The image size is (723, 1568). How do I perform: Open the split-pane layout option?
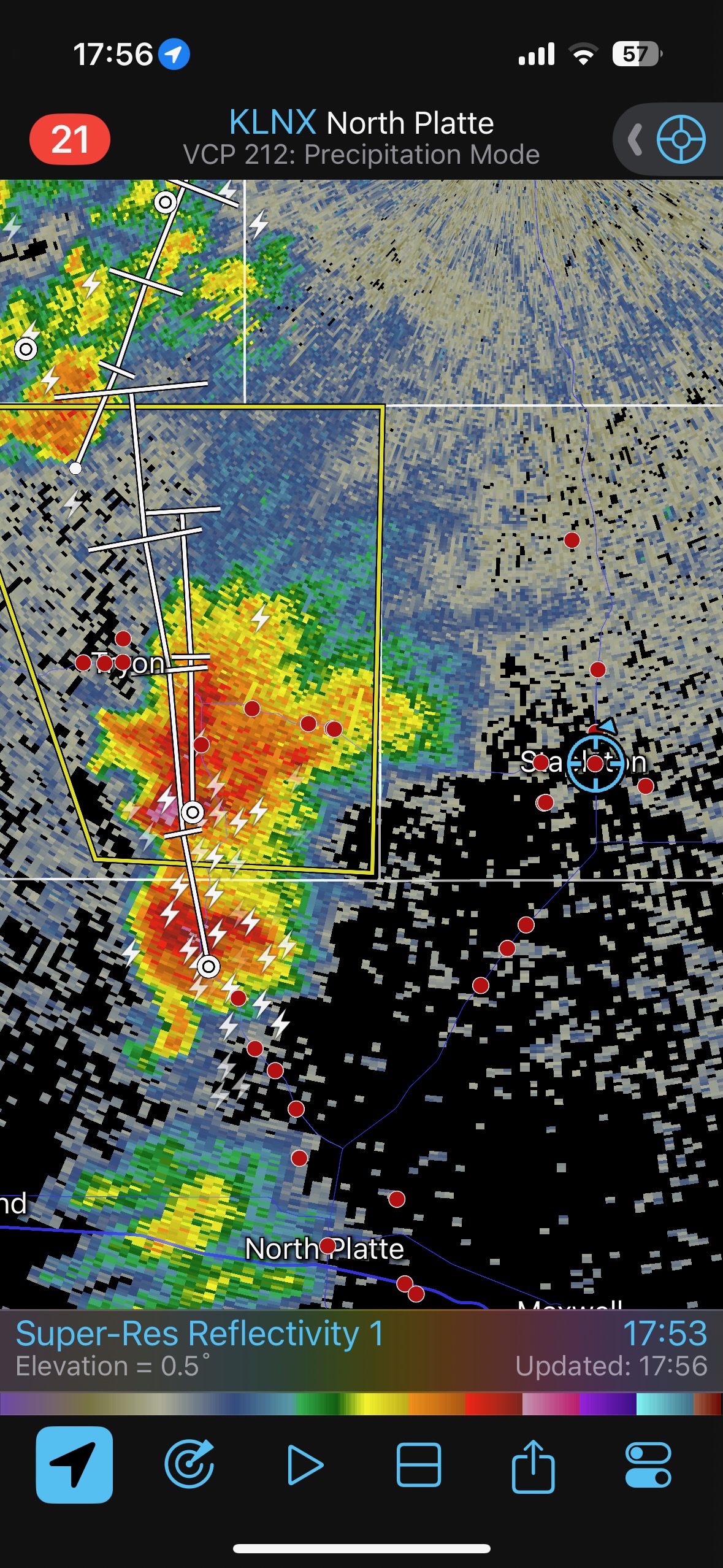(419, 1464)
